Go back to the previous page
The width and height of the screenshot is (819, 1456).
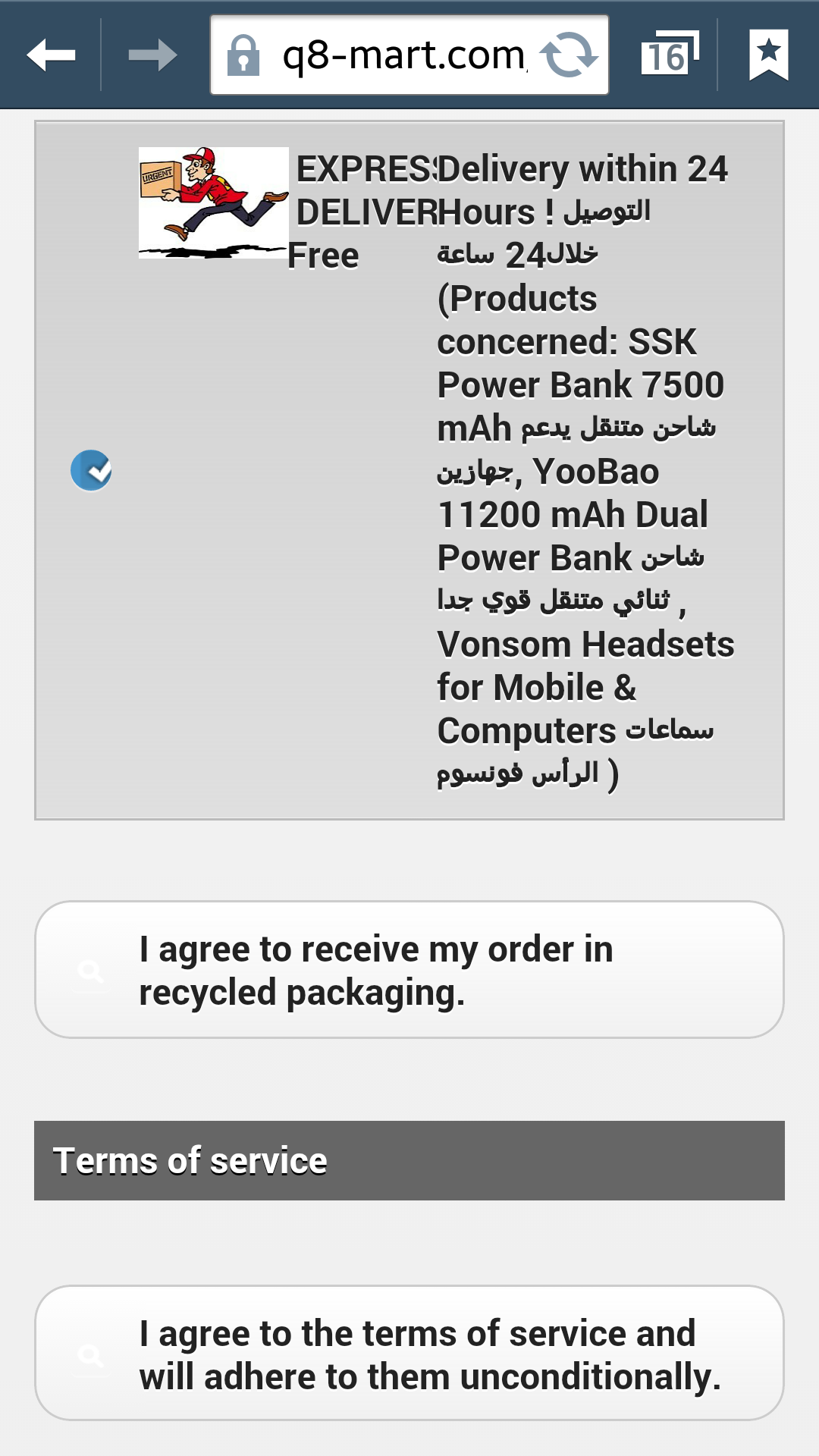click(x=51, y=55)
